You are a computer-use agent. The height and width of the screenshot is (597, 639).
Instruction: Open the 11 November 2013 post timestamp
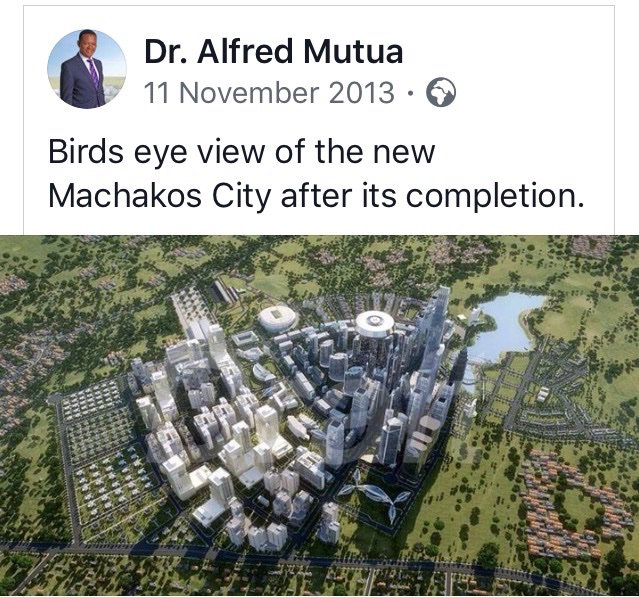[270, 93]
